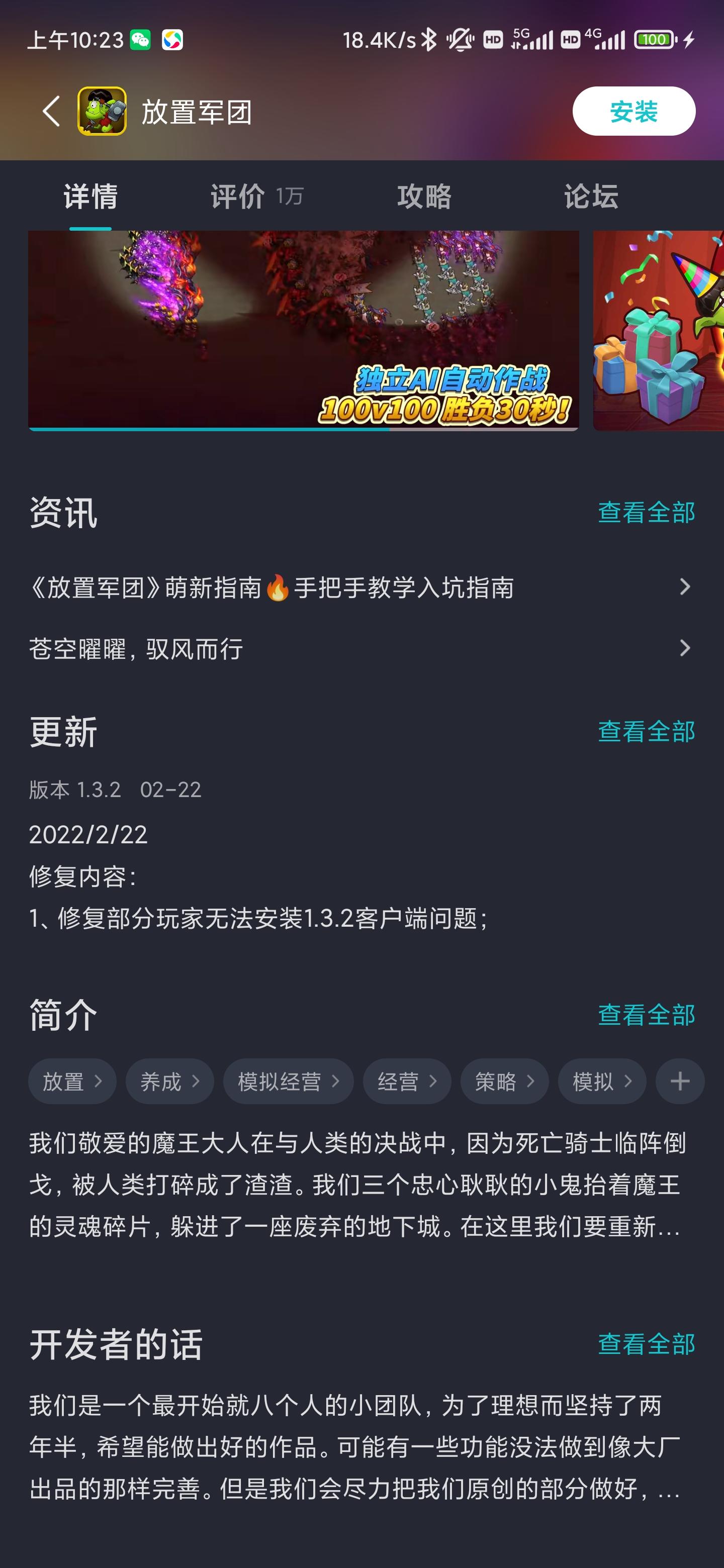View all 更新 version updates
Screen dimensions: 724x1568
(x=647, y=733)
